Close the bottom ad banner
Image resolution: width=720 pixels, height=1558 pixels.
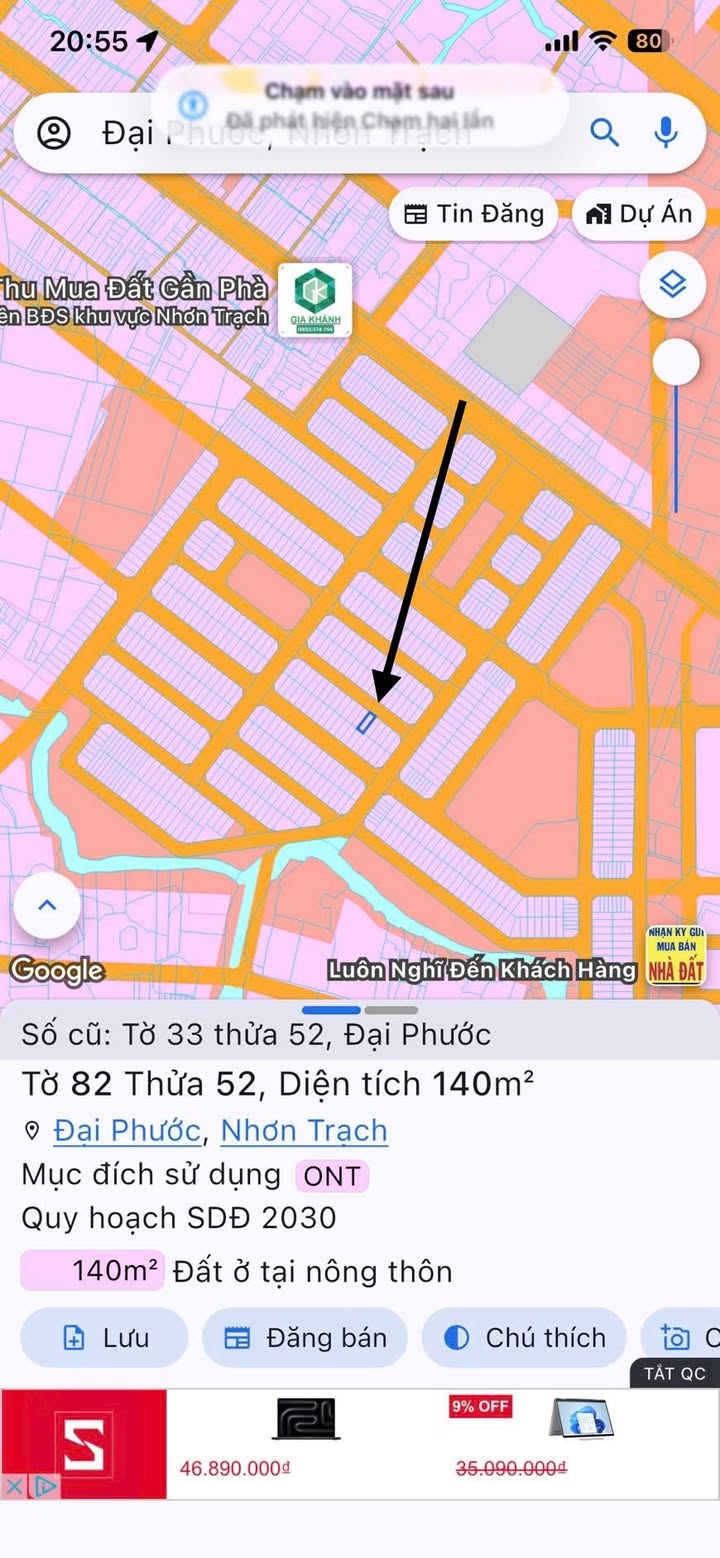tap(14, 1486)
